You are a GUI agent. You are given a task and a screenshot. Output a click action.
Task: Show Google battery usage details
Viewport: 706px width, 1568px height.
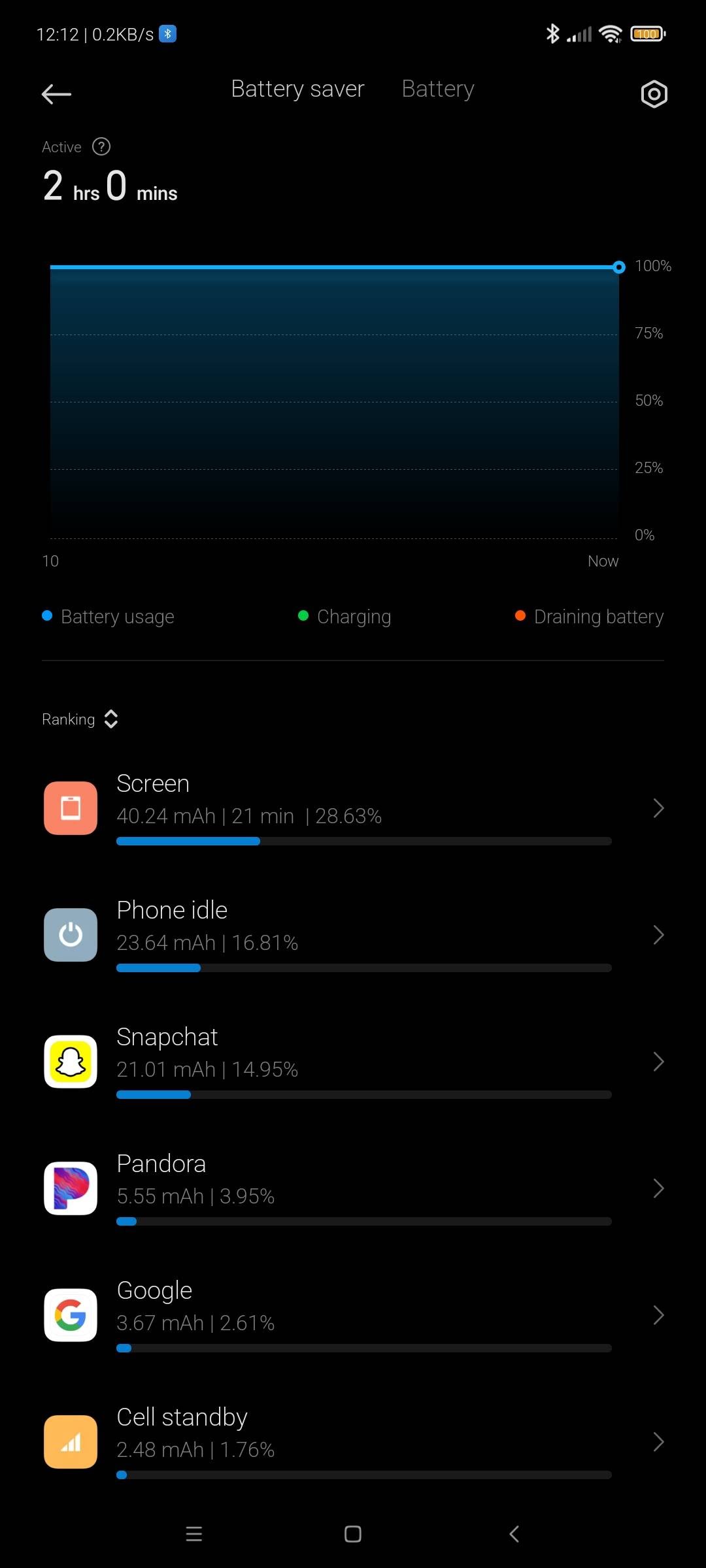[x=353, y=1315]
